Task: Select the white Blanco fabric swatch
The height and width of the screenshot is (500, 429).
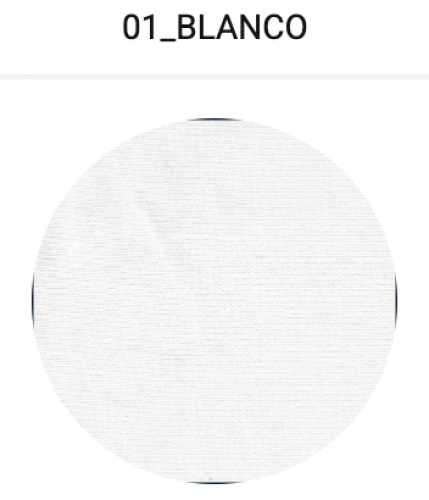Action: [x=214, y=301]
